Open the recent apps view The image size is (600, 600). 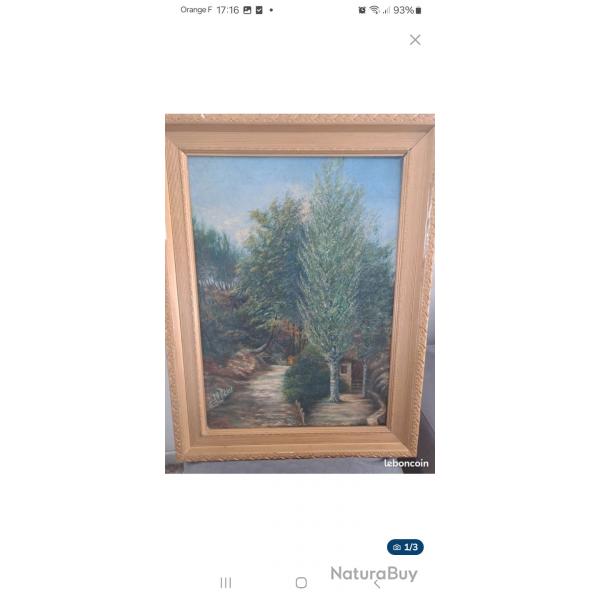pyautogui.click(x=226, y=582)
